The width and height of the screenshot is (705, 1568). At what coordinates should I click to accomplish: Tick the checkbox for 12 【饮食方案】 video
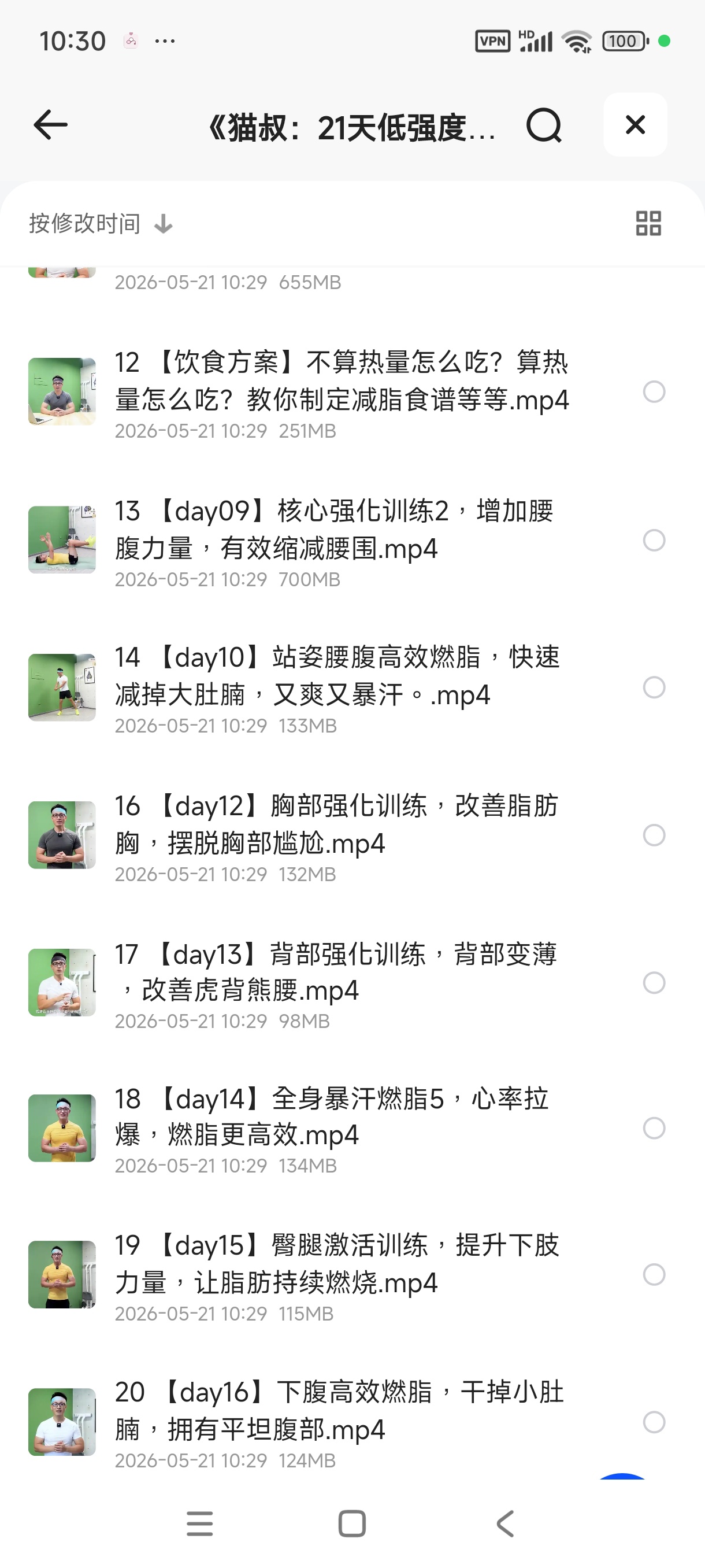[x=654, y=391]
